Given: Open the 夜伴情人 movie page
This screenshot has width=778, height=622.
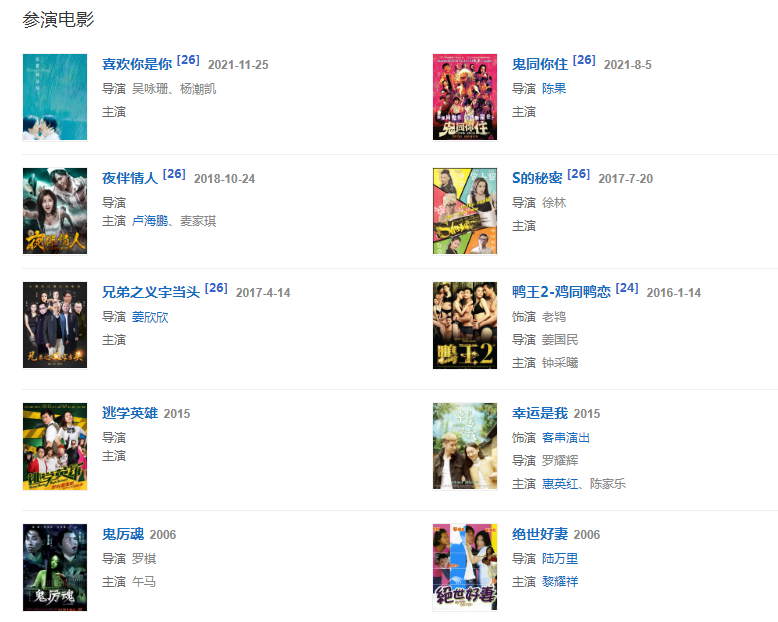Looking at the screenshot, I should tap(130, 178).
